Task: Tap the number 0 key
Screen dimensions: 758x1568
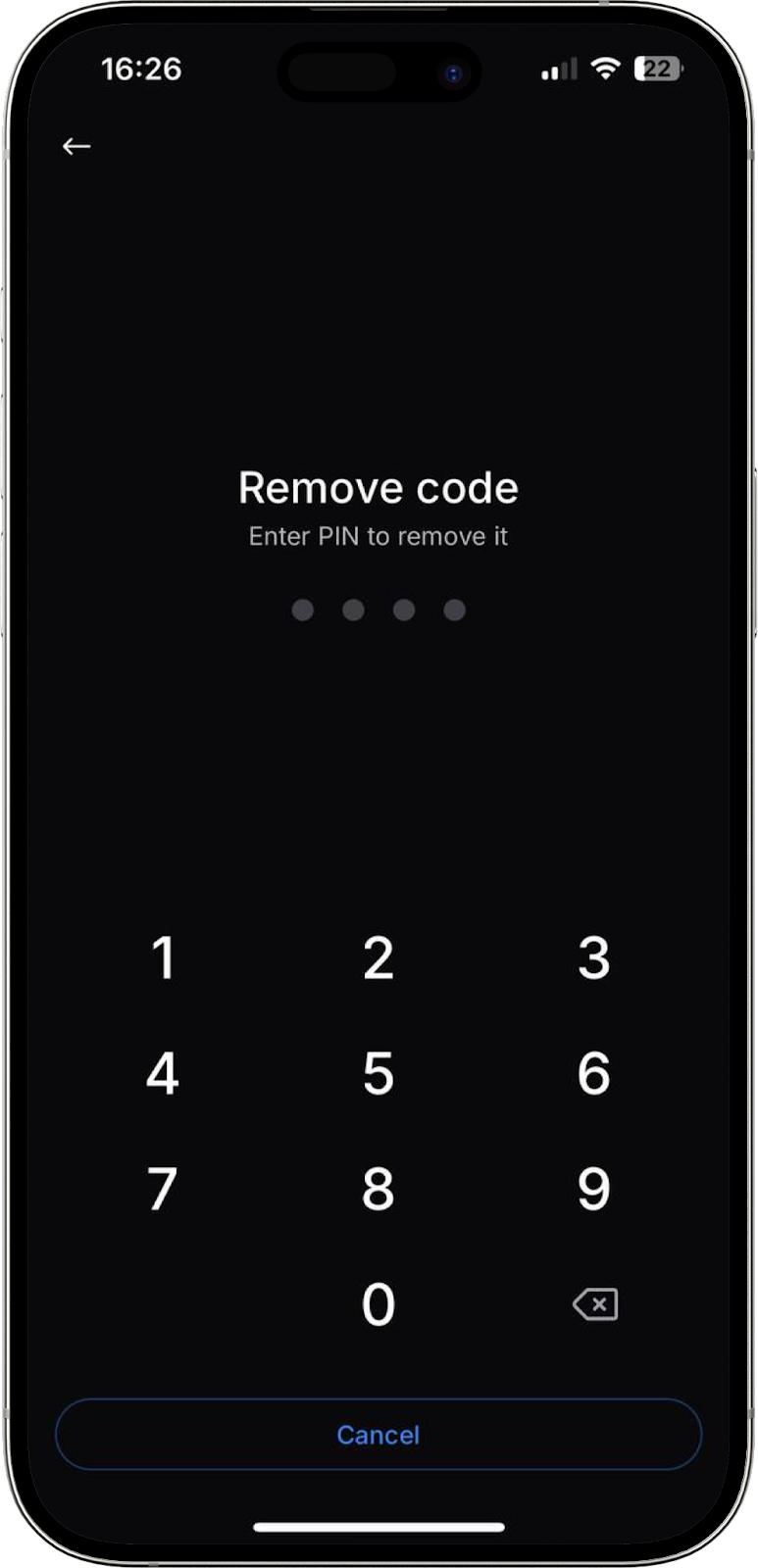Action: [x=379, y=1304]
